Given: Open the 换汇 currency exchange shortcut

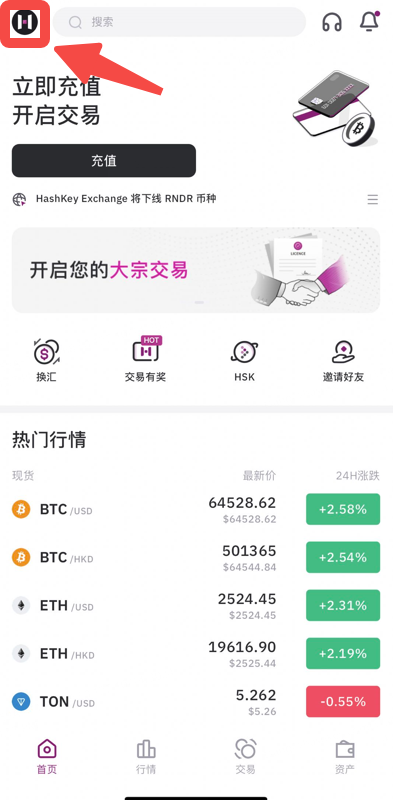Looking at the screenshot, I should (x=46, y=361).
